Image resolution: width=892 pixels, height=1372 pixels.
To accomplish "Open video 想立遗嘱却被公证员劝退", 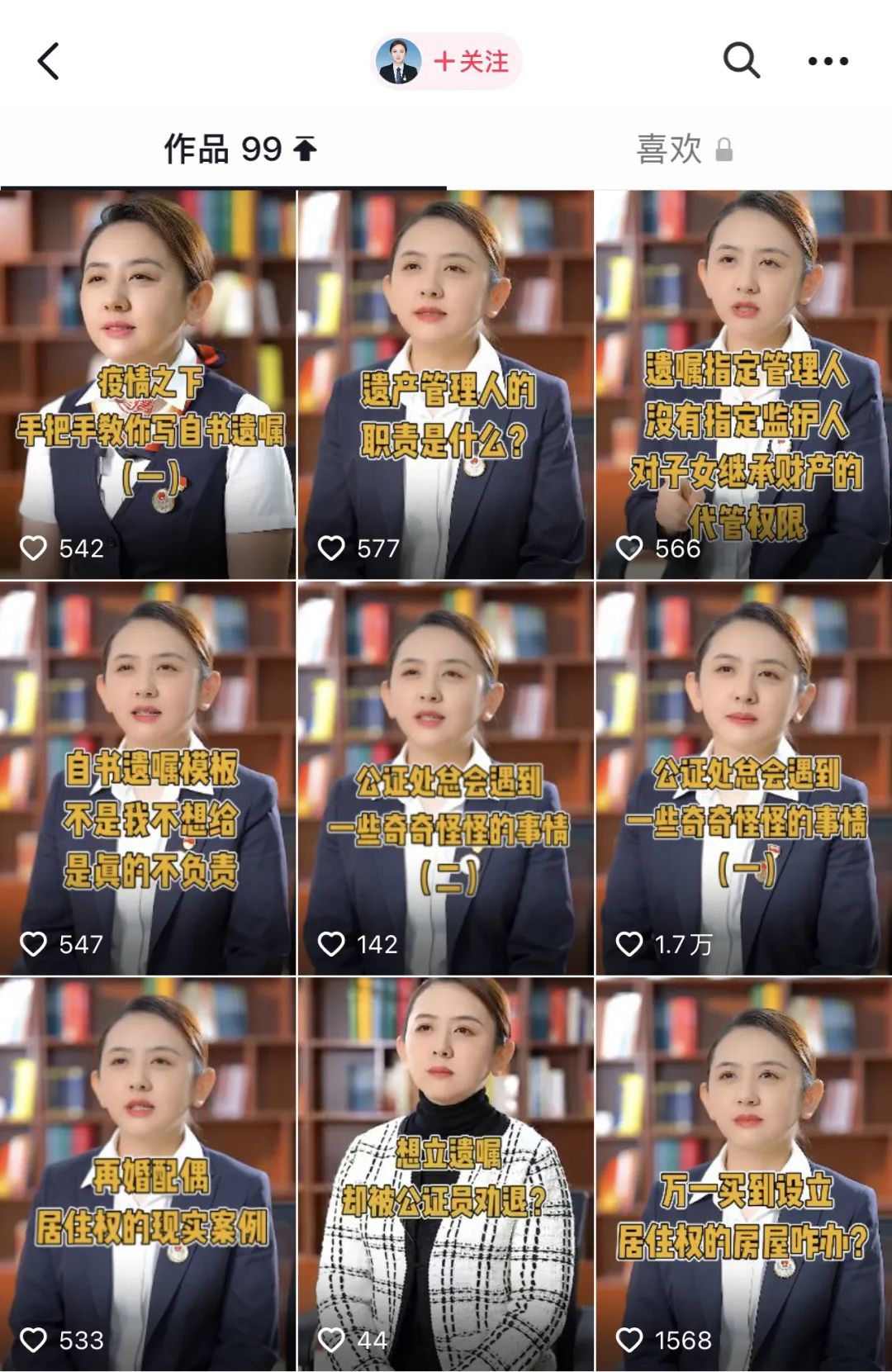I will tap(446, 1173).
